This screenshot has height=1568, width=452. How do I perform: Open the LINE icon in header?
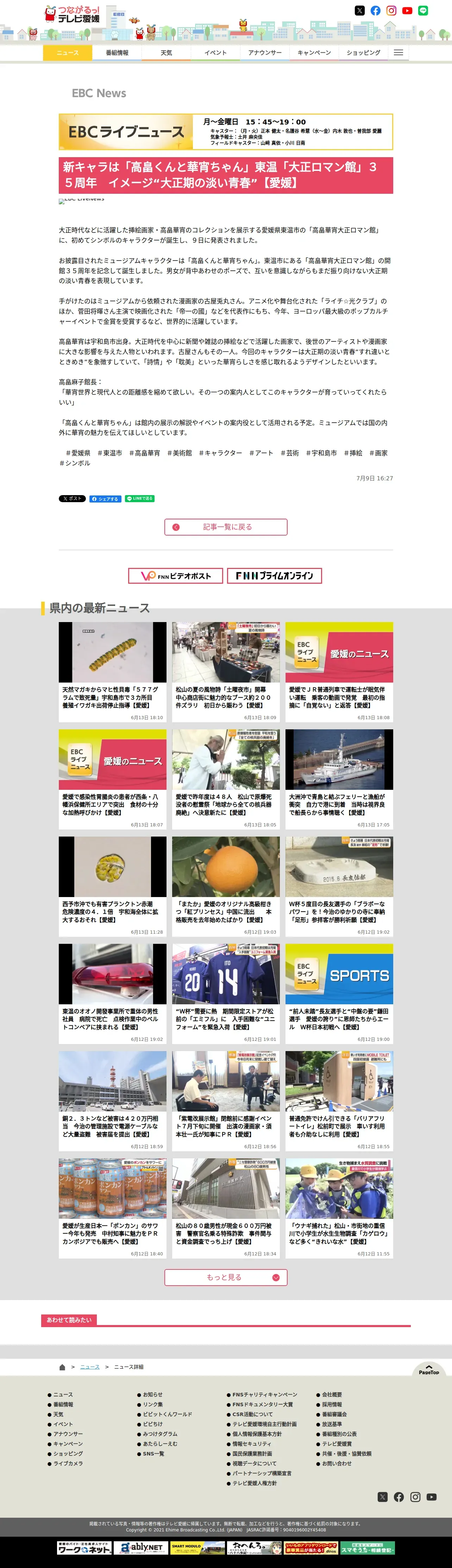[x=423, y=10]
